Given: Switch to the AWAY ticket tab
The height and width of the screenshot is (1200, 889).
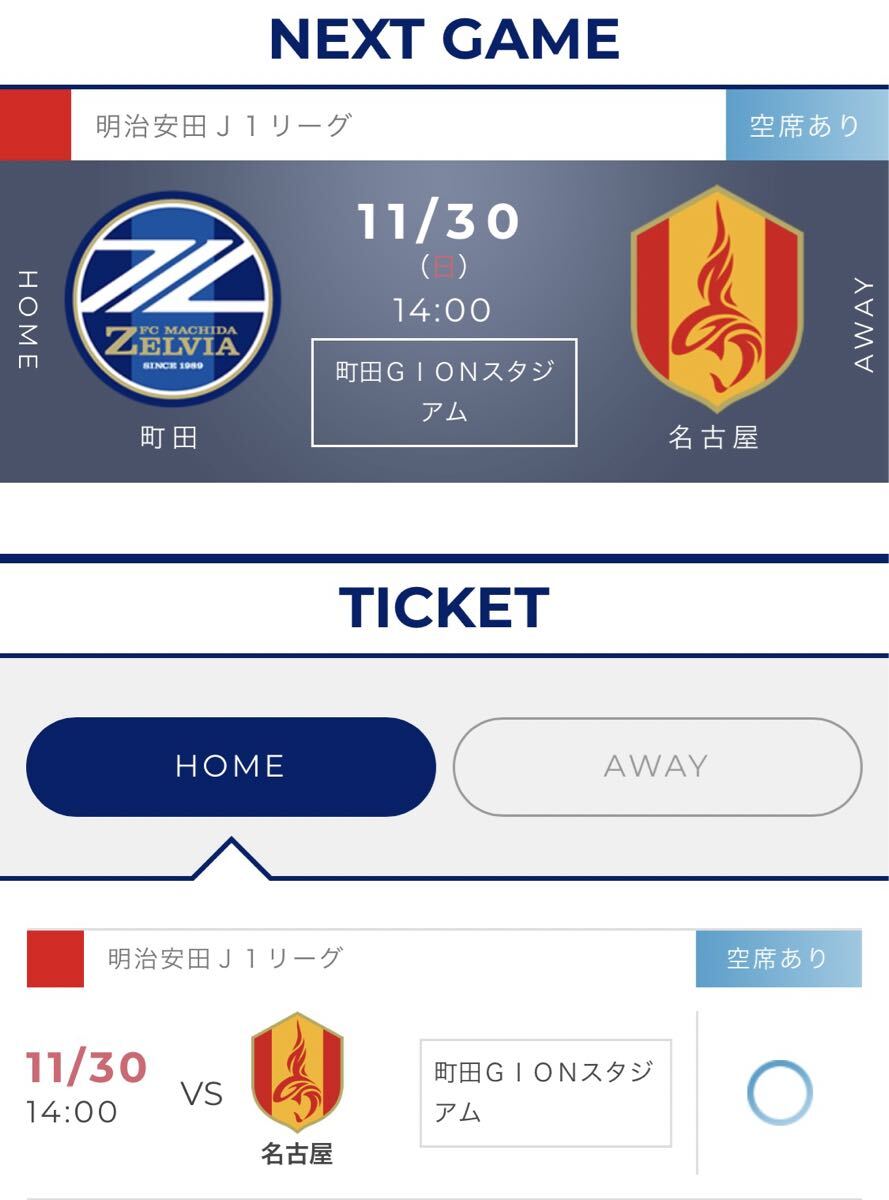Looking at the screenshot, I should pyautogui.click(x=657, y=766).
